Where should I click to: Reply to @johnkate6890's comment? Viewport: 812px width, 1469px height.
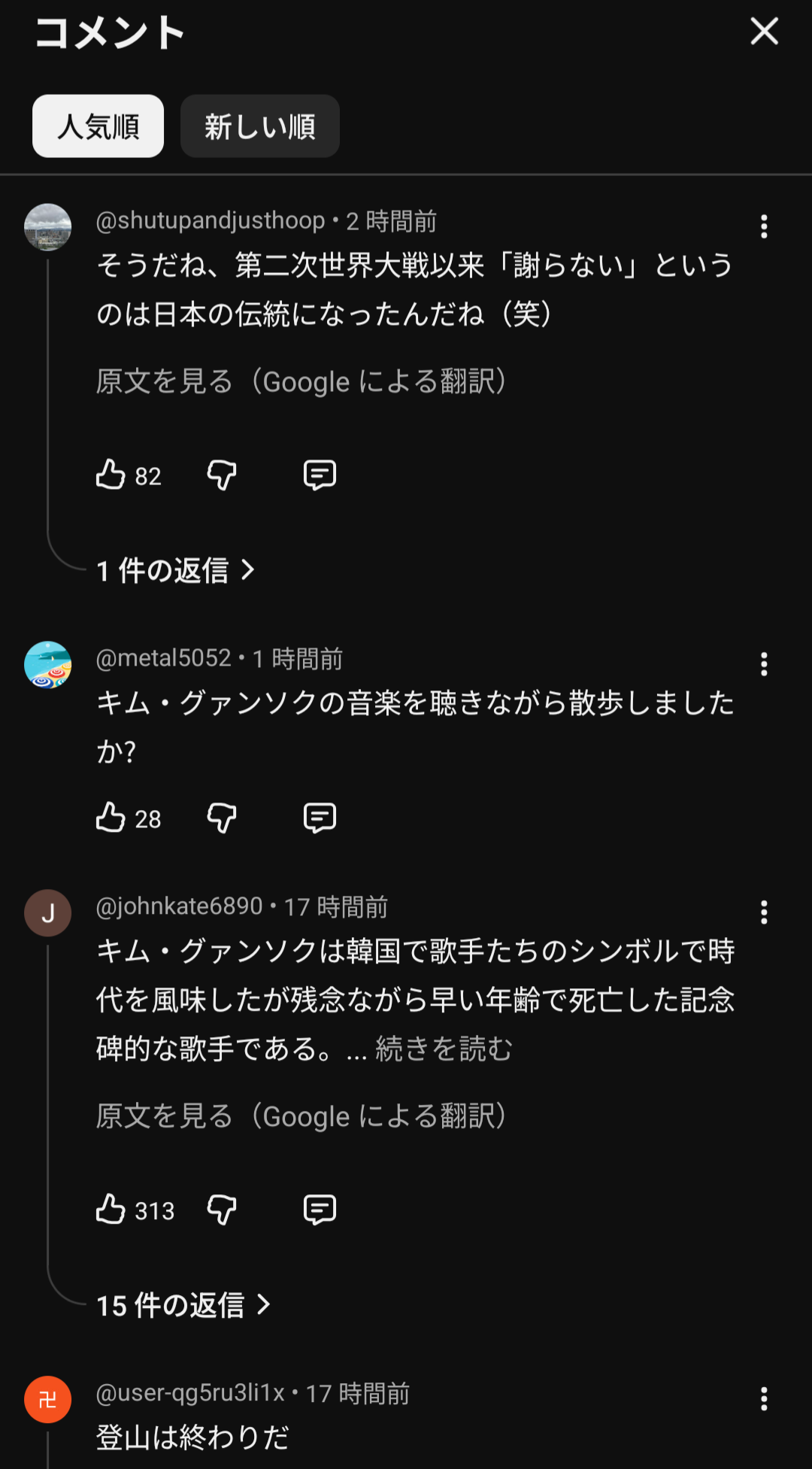pyautogui.click(x=320, y=1210)
